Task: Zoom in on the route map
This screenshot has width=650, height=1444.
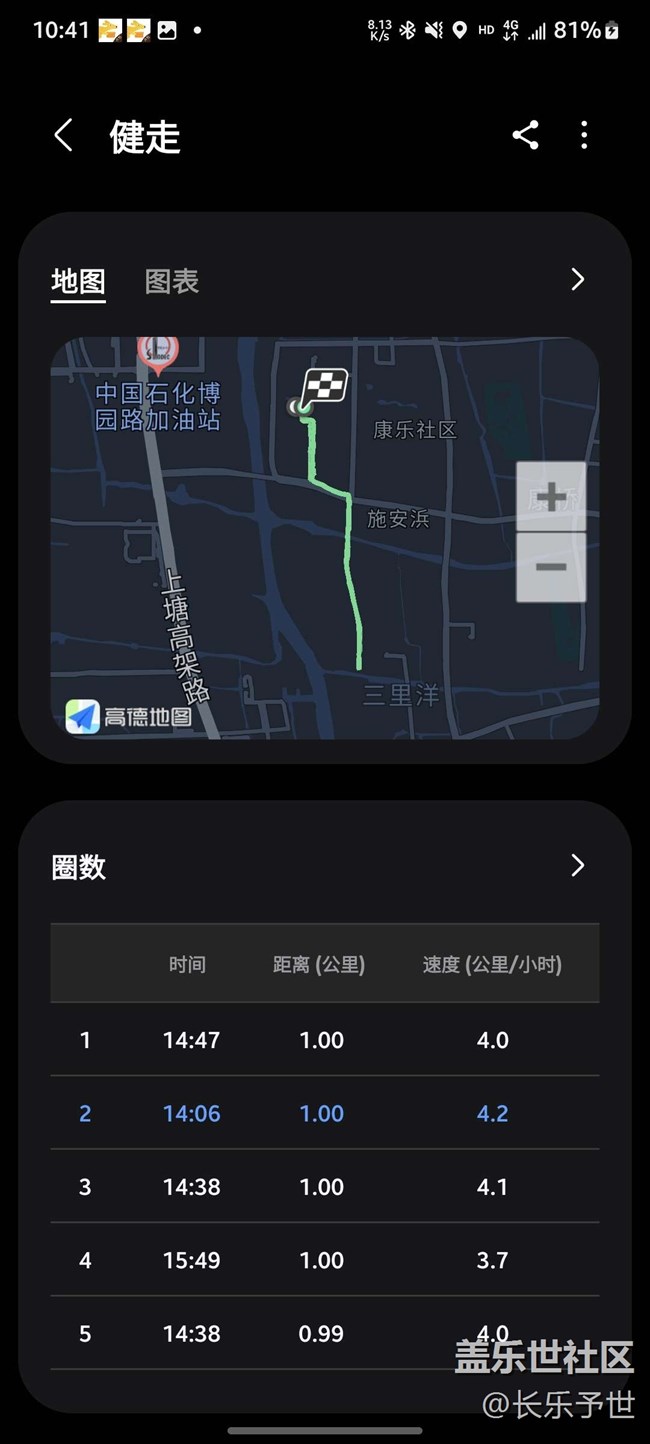Action: [551, 497]
